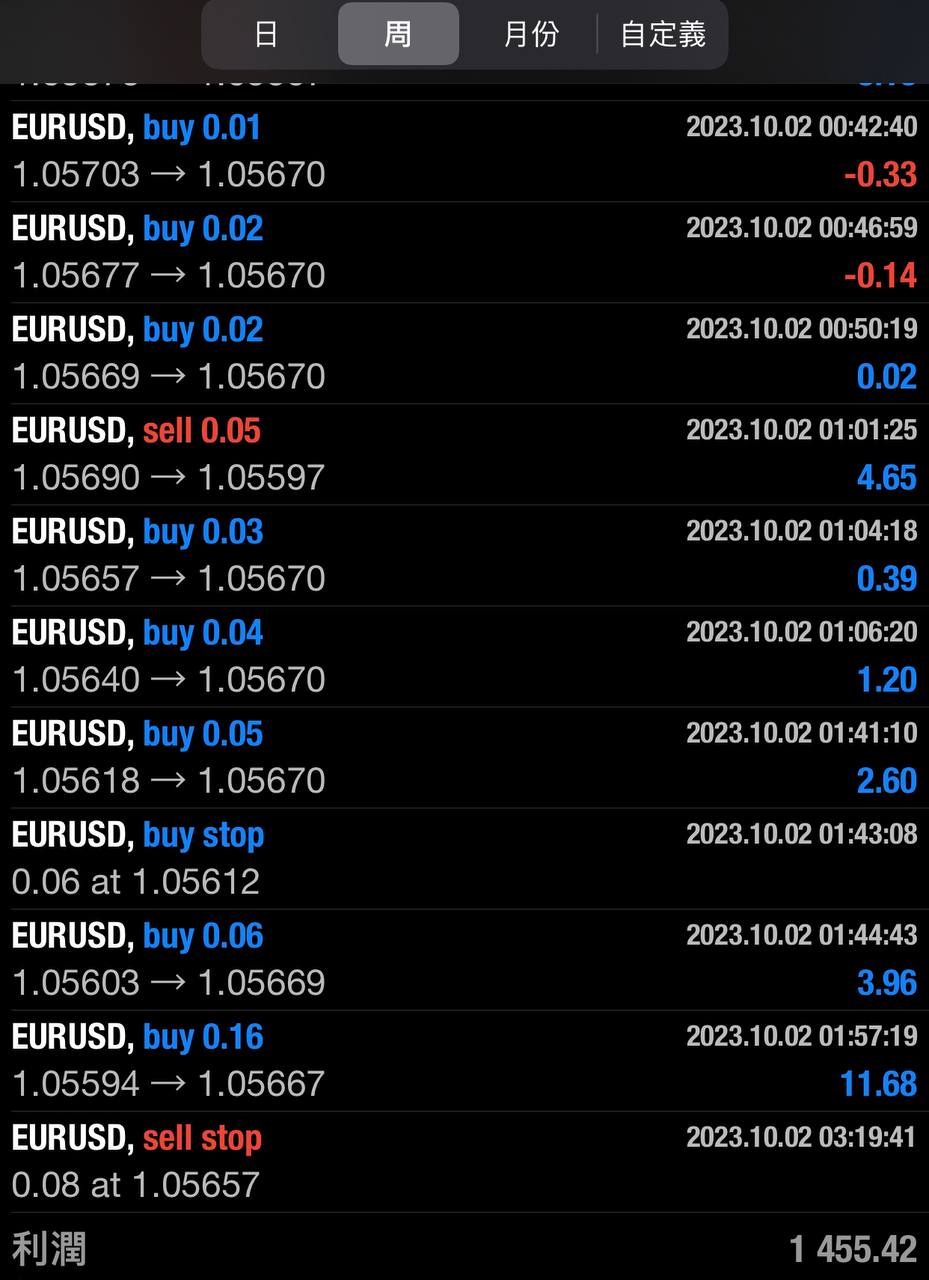
Task: Switch to the 日 period tab
Action: pos(266,35)
